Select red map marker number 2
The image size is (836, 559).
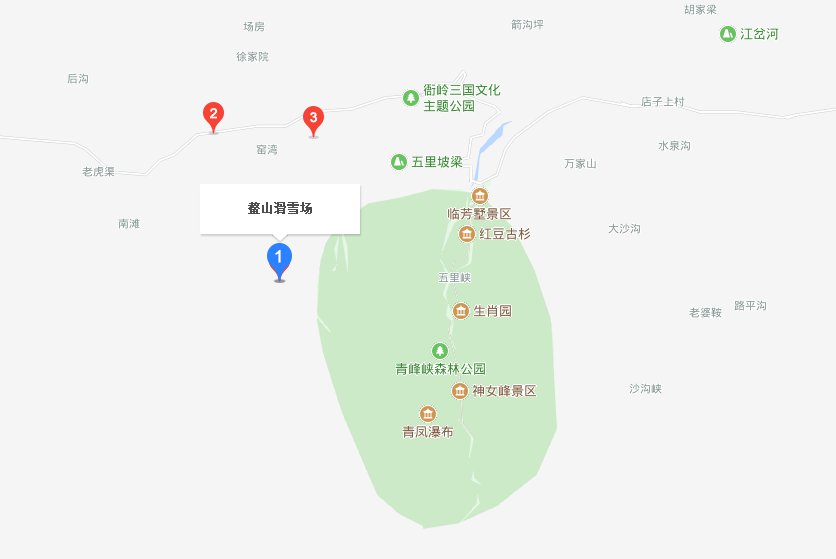[212, 114]
